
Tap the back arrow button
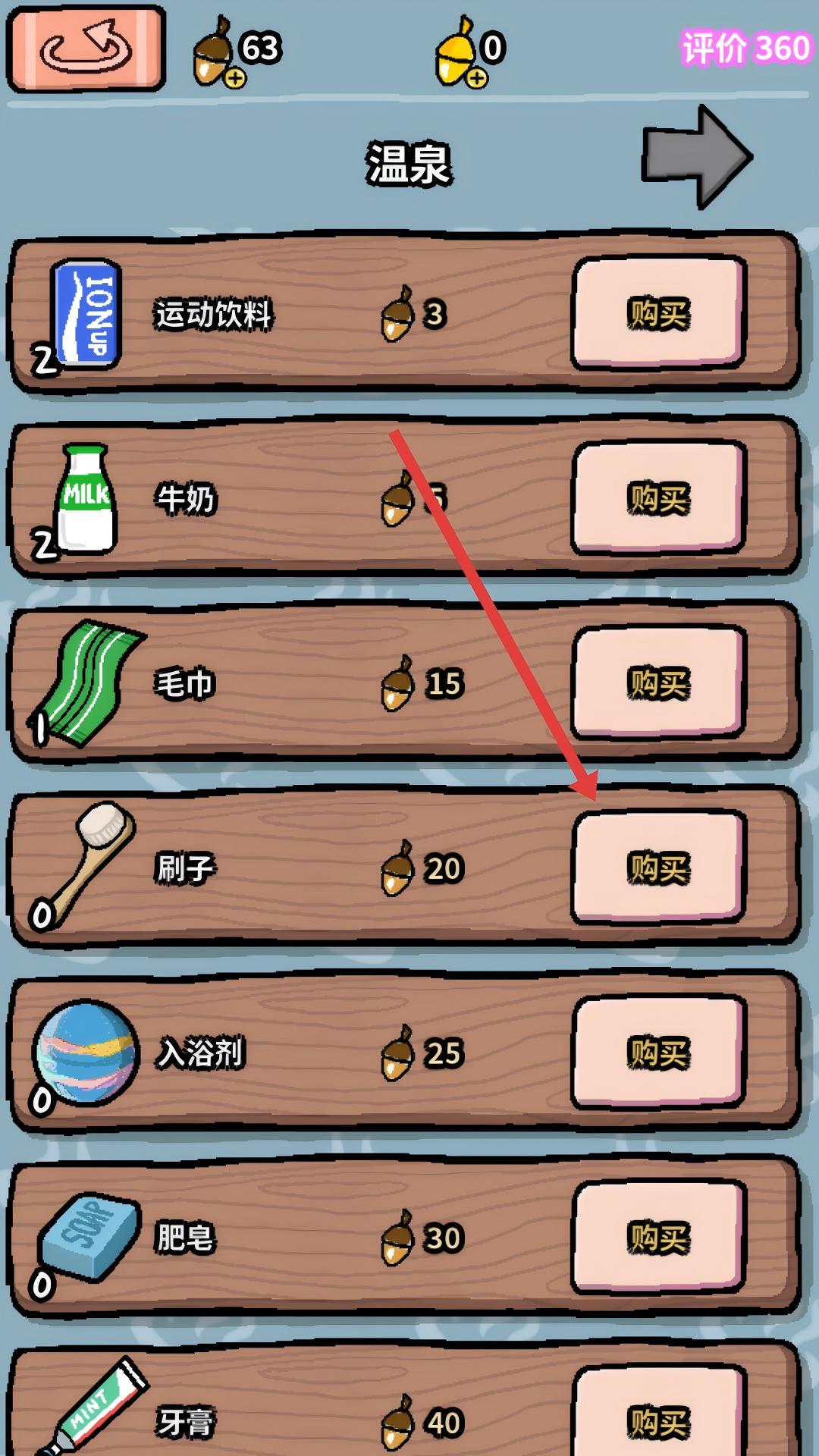[x=86, y=49]
